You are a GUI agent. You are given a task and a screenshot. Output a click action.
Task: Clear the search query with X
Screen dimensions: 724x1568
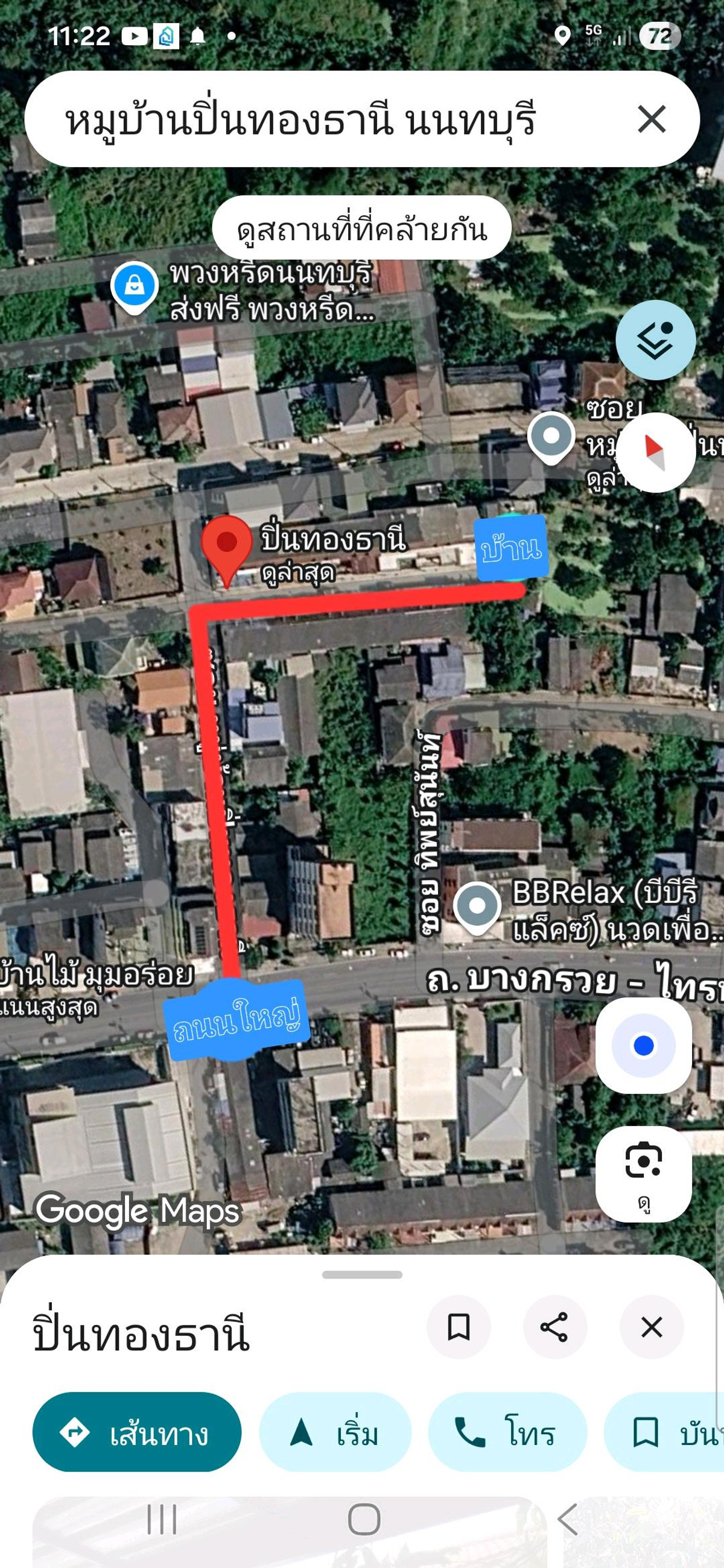651,119
